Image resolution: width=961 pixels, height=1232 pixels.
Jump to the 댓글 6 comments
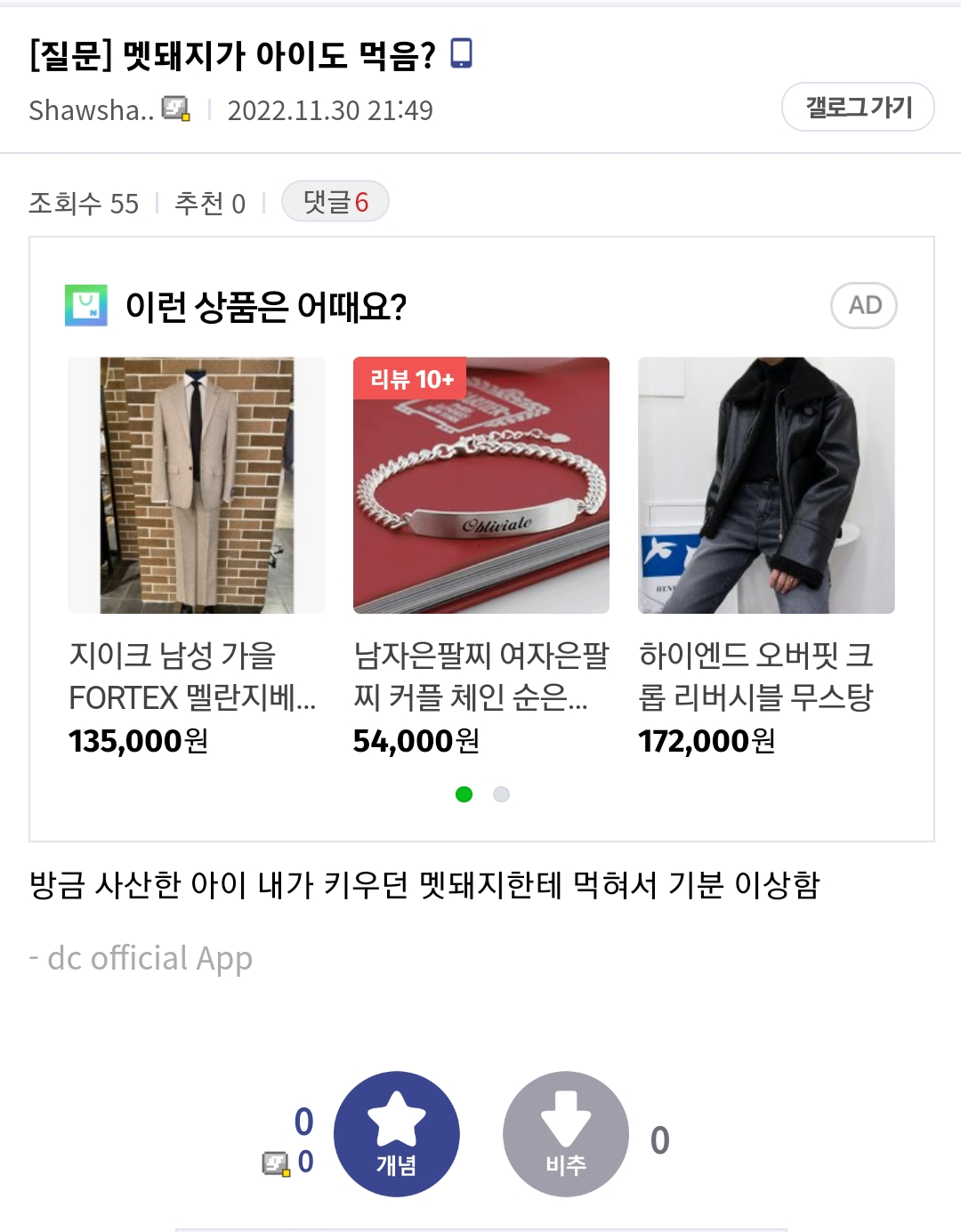coord(335,202)
